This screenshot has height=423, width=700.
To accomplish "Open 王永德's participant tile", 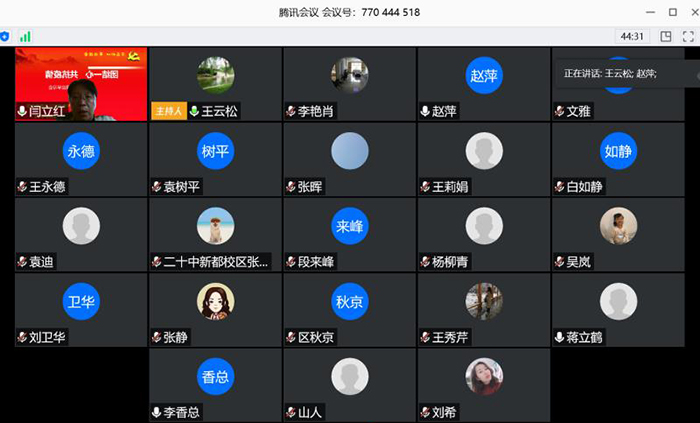I will tap(81, 159).
